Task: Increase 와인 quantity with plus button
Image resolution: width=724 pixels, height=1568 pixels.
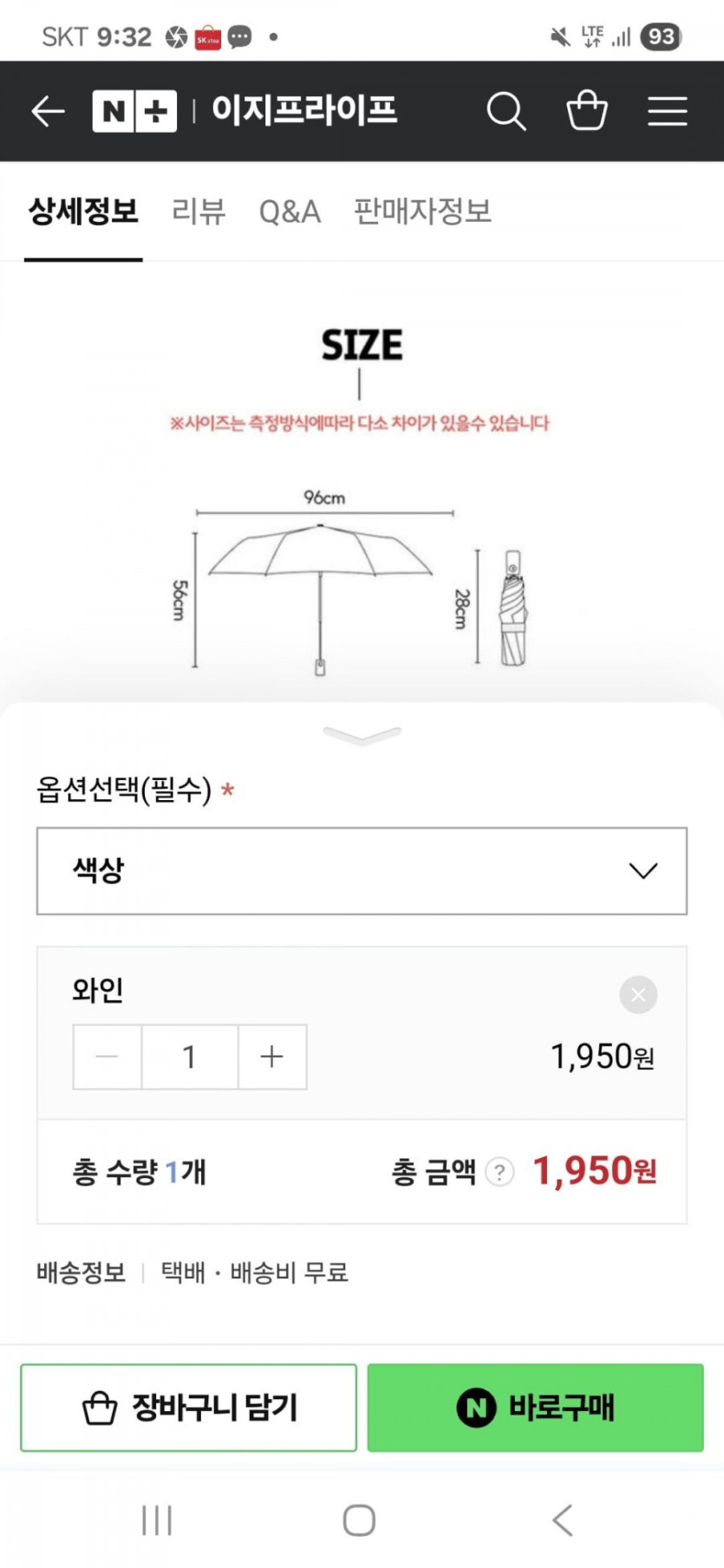Action: 272,1057
